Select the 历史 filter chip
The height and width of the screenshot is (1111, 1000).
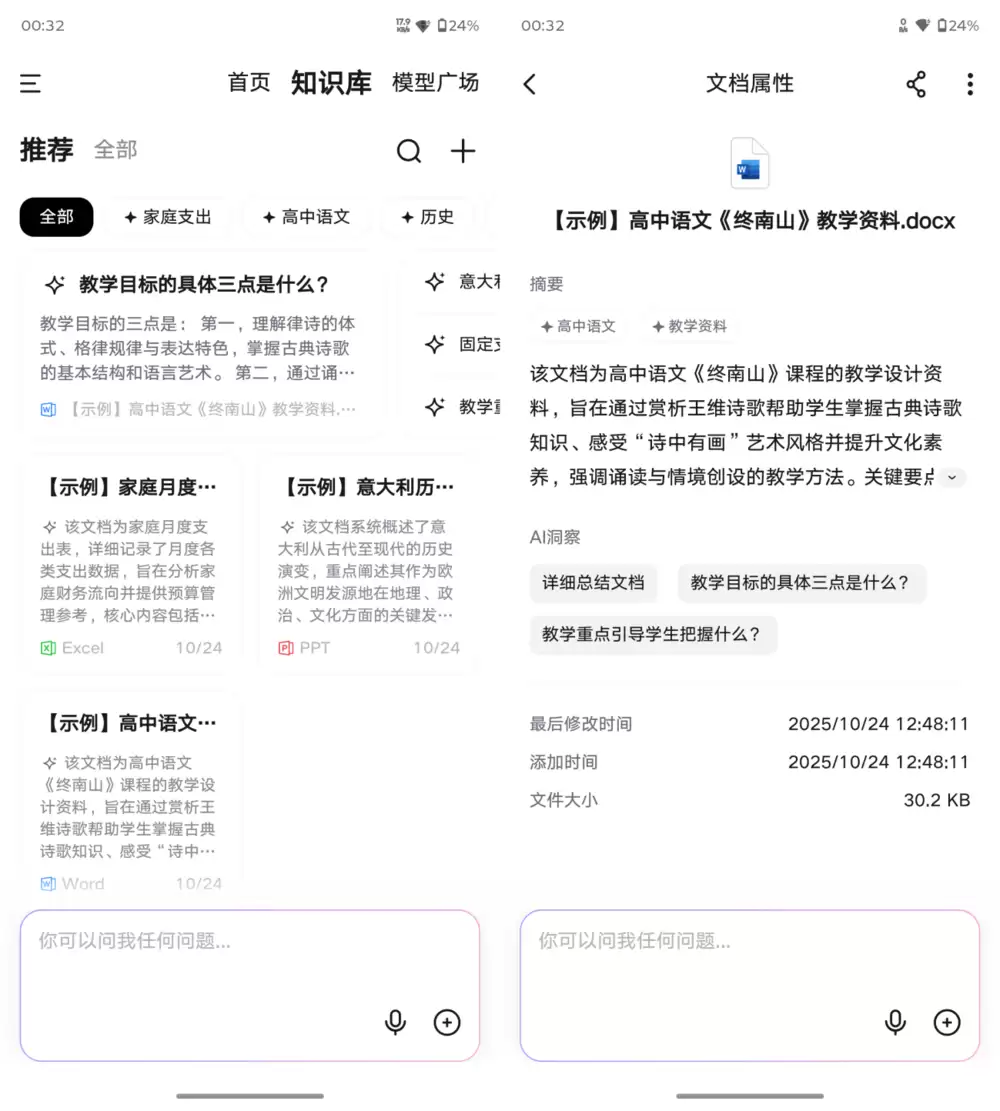tap(427, 217)
